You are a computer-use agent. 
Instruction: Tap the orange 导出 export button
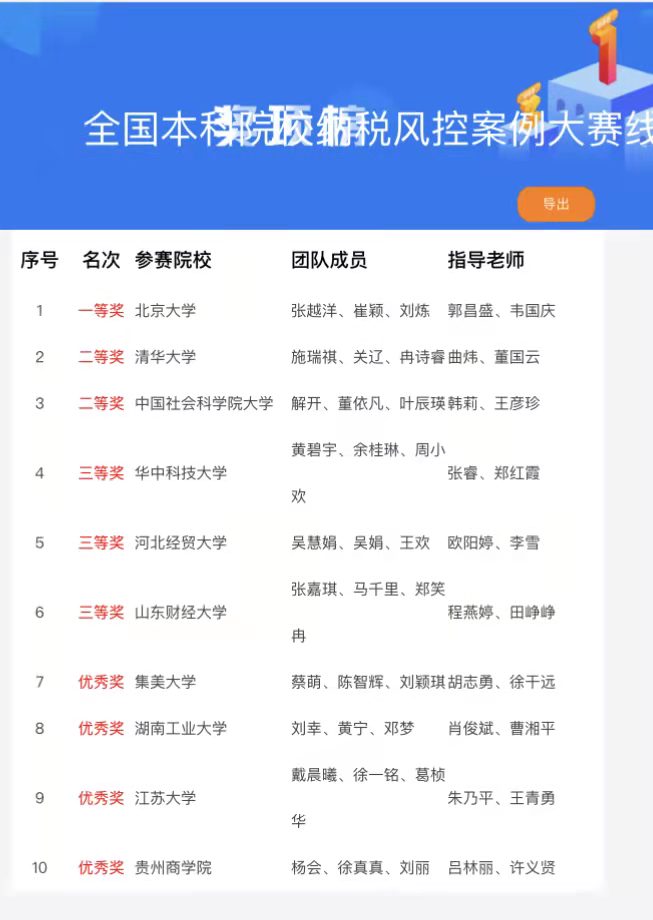coord(556,204)
